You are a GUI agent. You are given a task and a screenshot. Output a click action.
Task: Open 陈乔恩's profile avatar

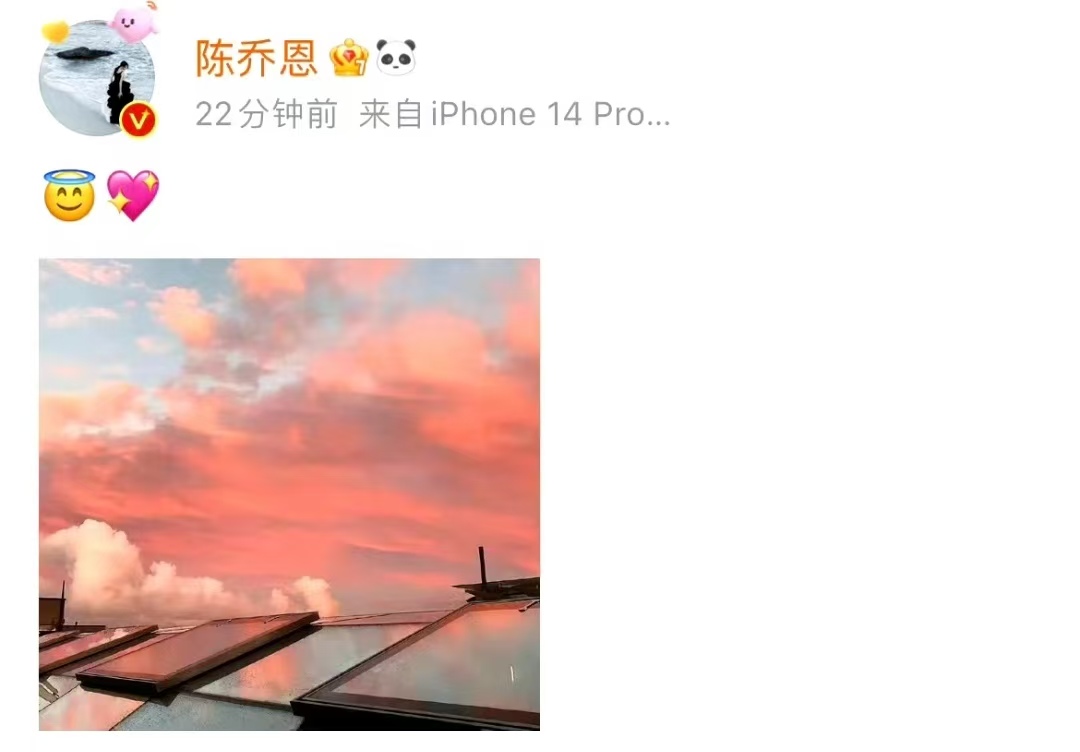coord(97,78)
